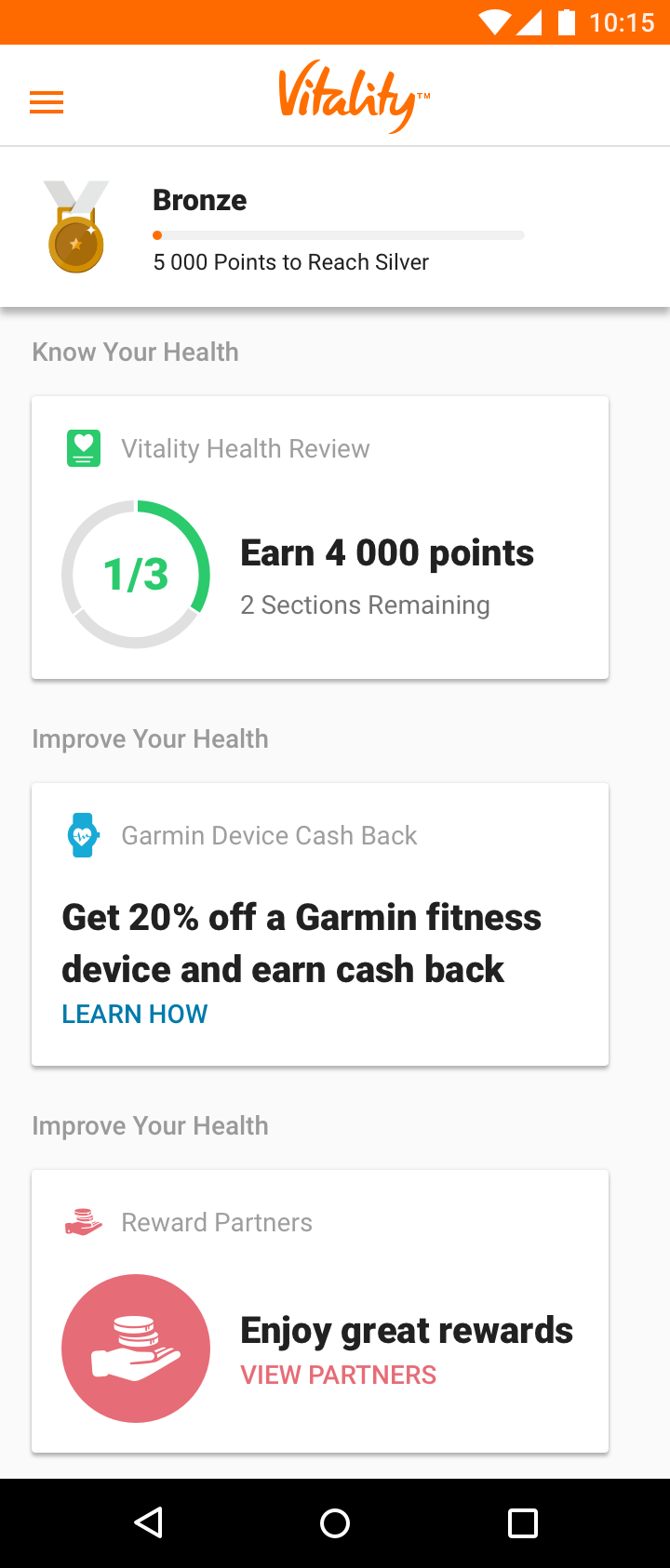Open the Vitality Health Review card

click(x=320, y=538)
